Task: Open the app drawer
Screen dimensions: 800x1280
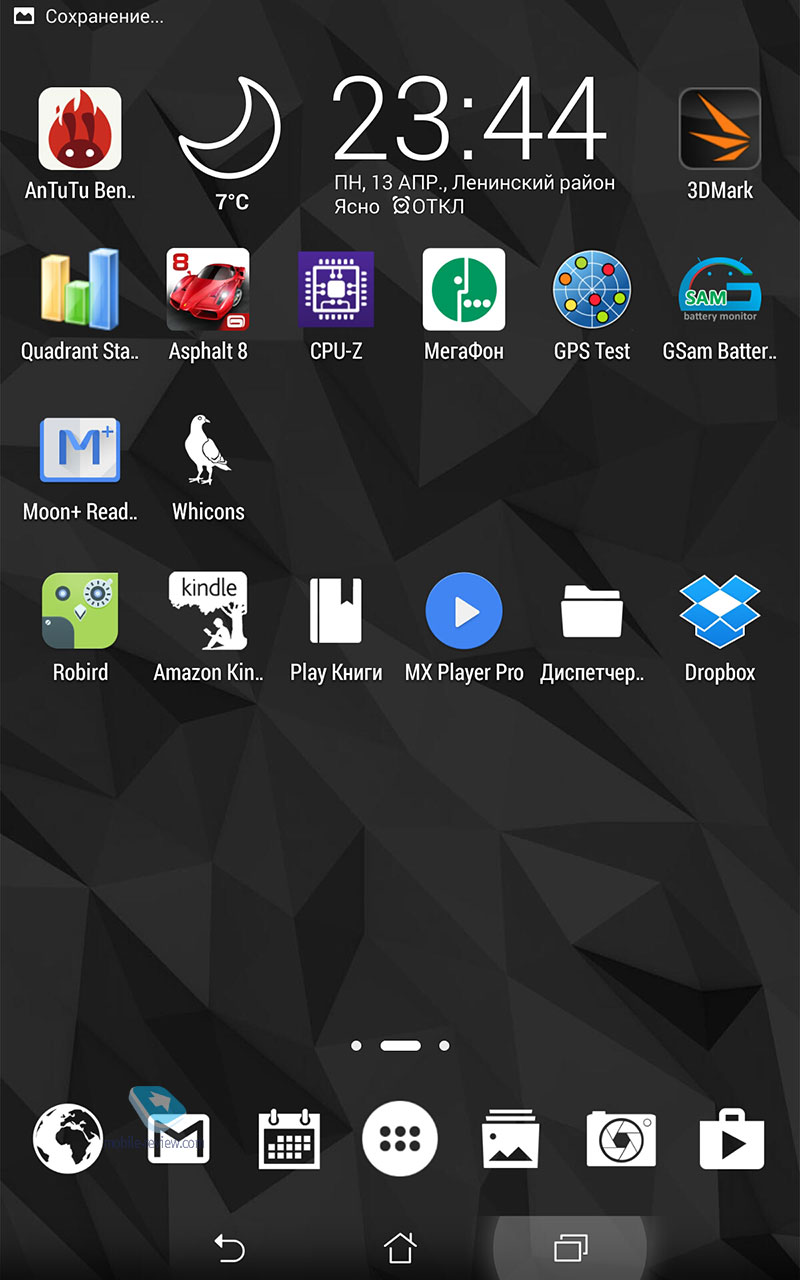Action: (x=400, y=1139)
